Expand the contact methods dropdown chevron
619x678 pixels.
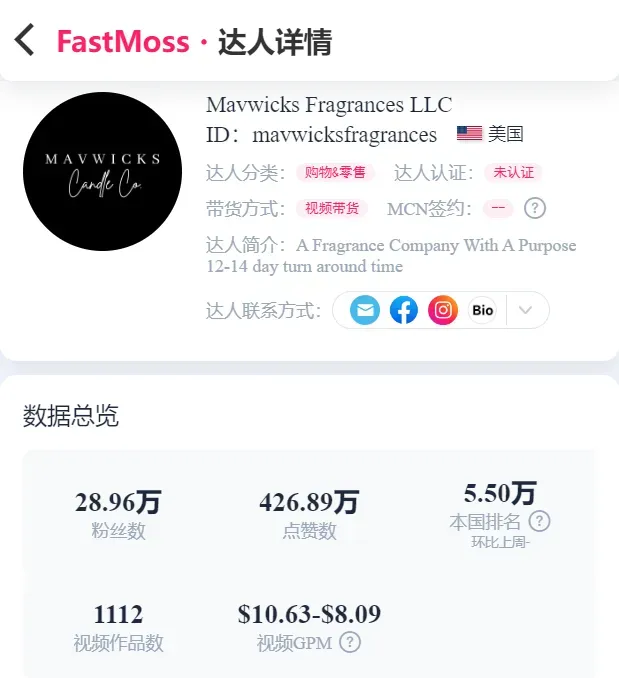coord(527,310)
